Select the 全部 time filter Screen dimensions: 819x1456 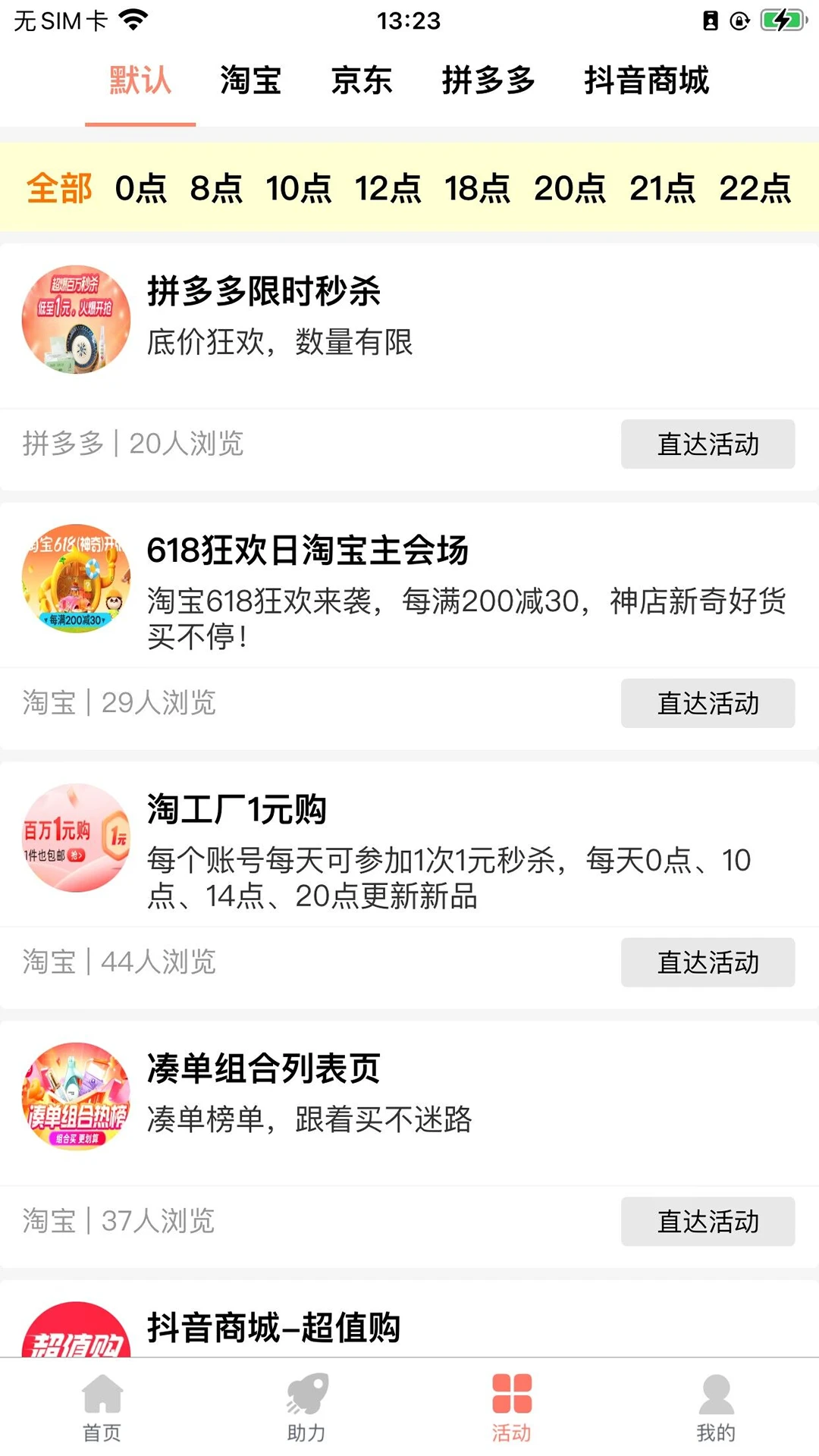coord(58,190)
